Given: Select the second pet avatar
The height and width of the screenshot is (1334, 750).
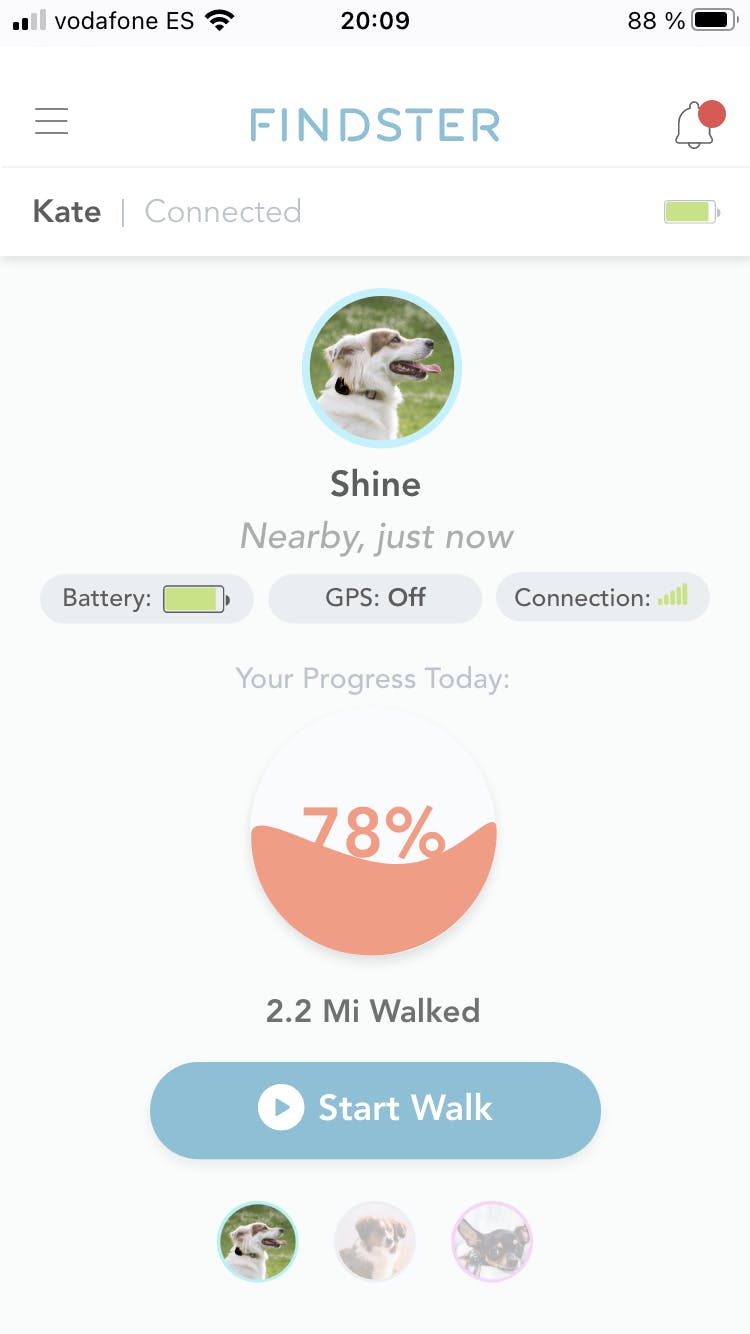Looking at the screenshot, I should click(375, 1242).
